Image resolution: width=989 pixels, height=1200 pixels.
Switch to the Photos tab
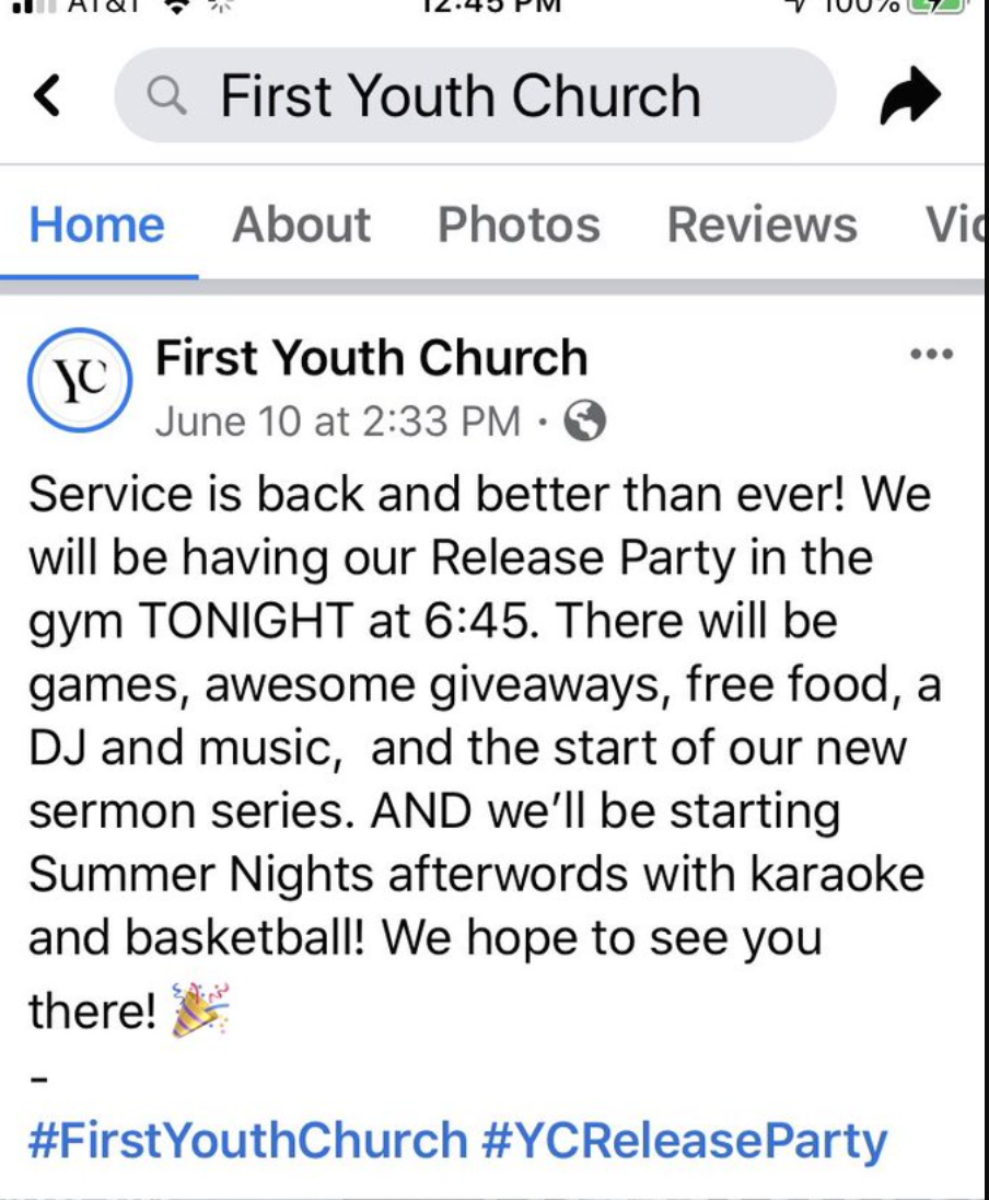coord(518,224)
